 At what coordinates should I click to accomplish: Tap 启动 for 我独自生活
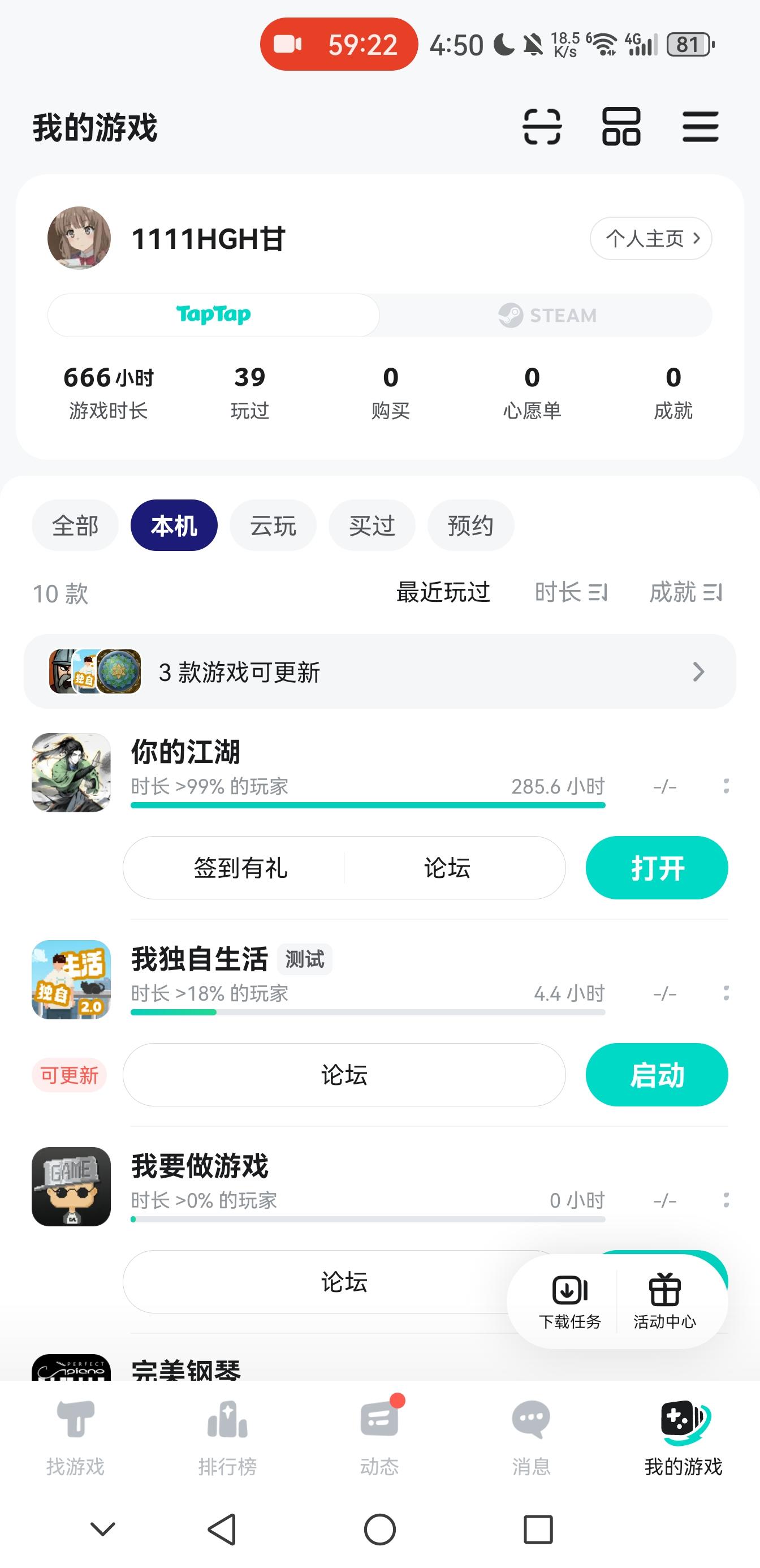(657, 1074)
